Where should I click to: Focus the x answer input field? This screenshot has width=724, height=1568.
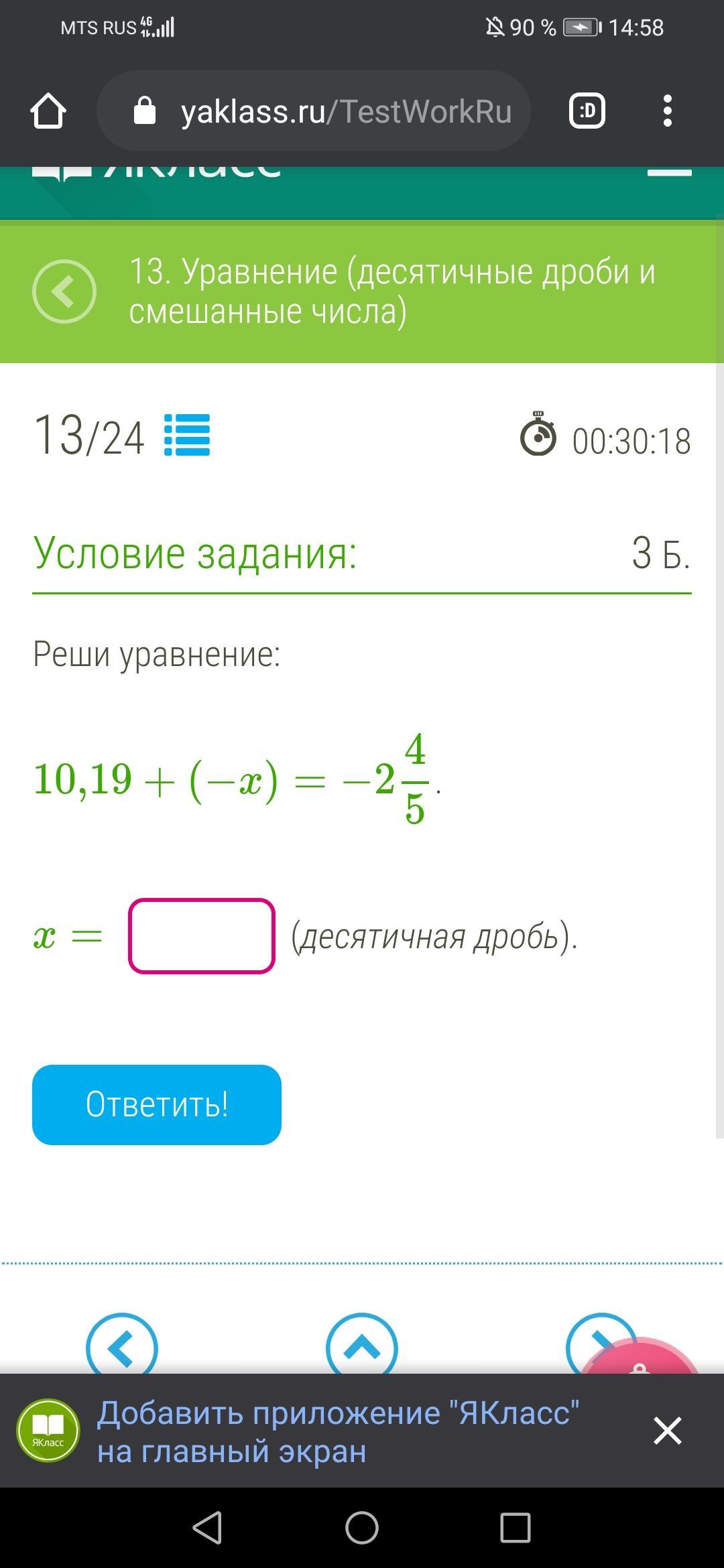tap(202, 936)
